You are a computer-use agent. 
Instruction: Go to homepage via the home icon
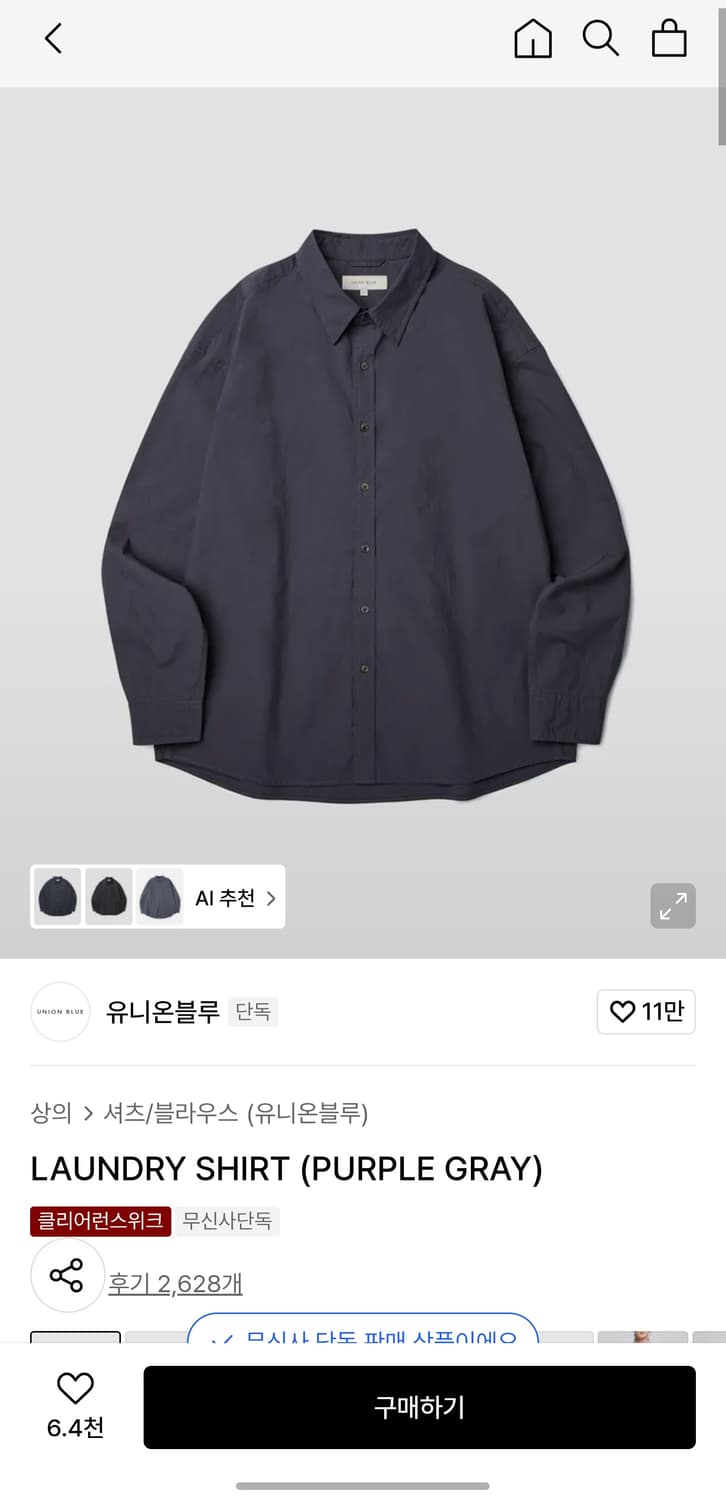pos(533,39)
